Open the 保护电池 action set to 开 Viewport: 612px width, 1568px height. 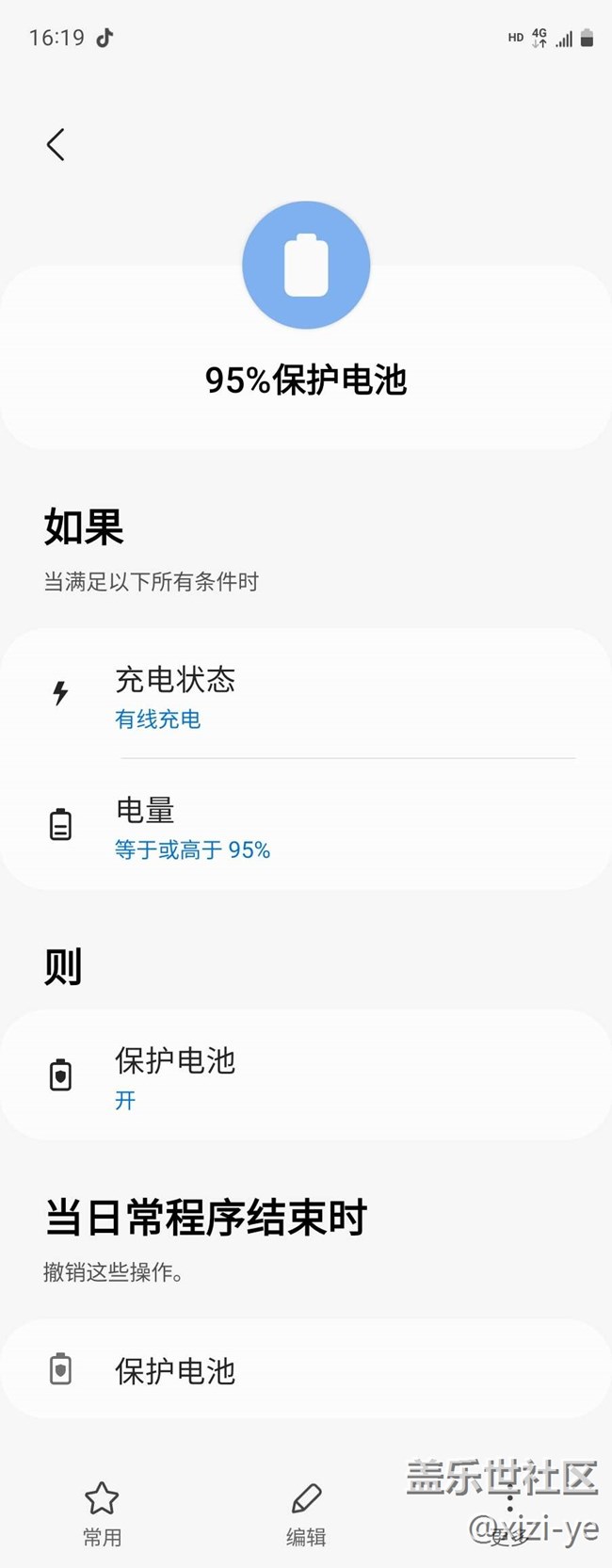305,1075
